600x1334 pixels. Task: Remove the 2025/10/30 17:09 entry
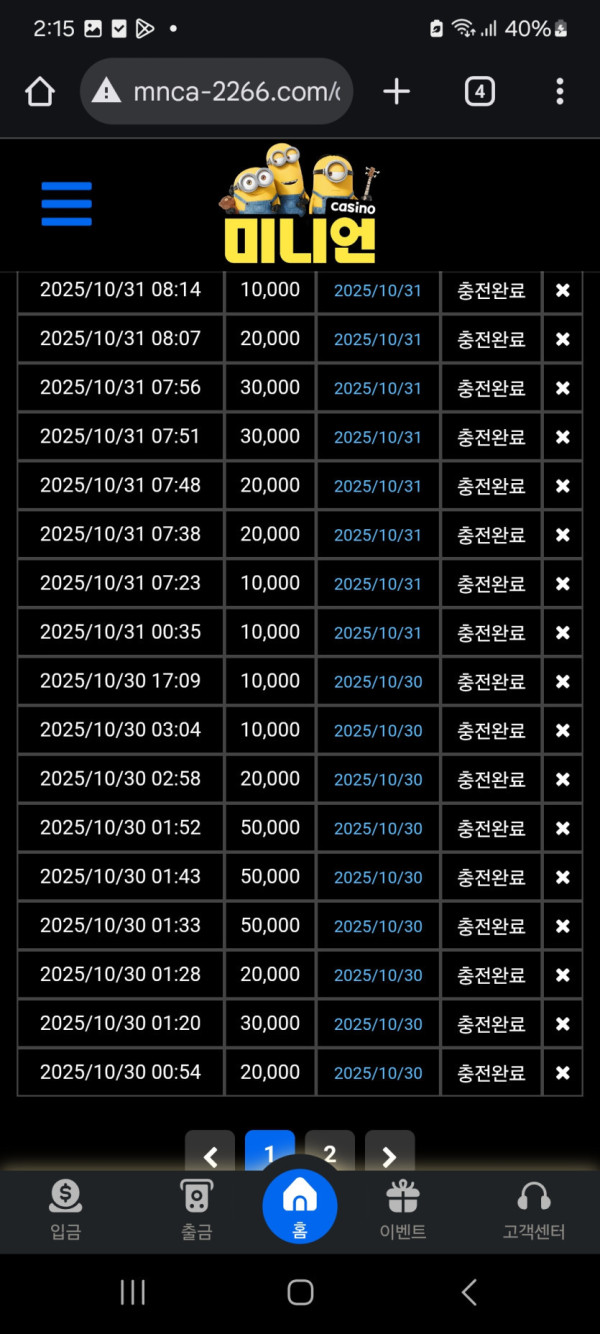click(x=563, y=681)
